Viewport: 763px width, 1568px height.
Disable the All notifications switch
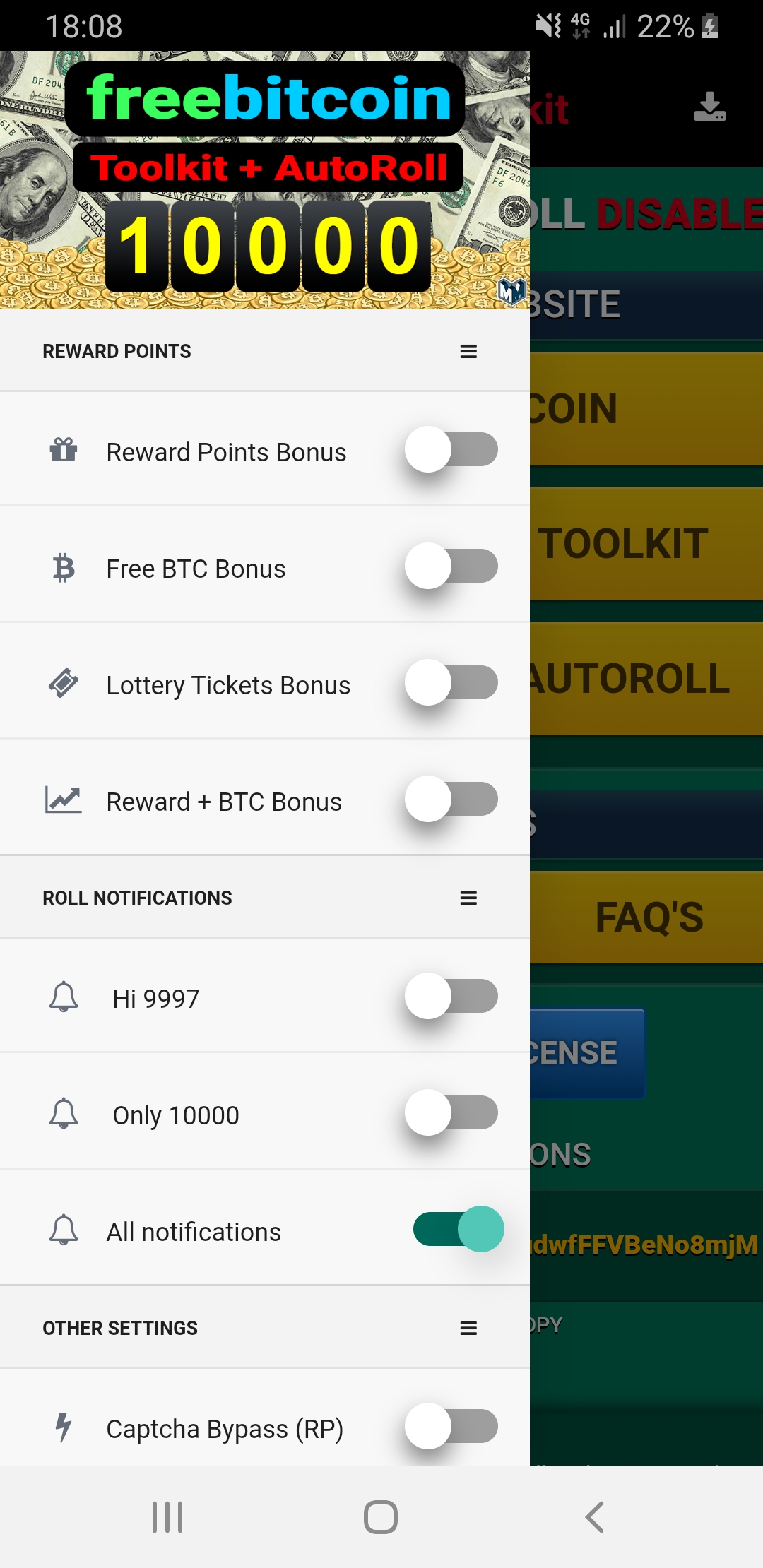(x=458, y=1230)
